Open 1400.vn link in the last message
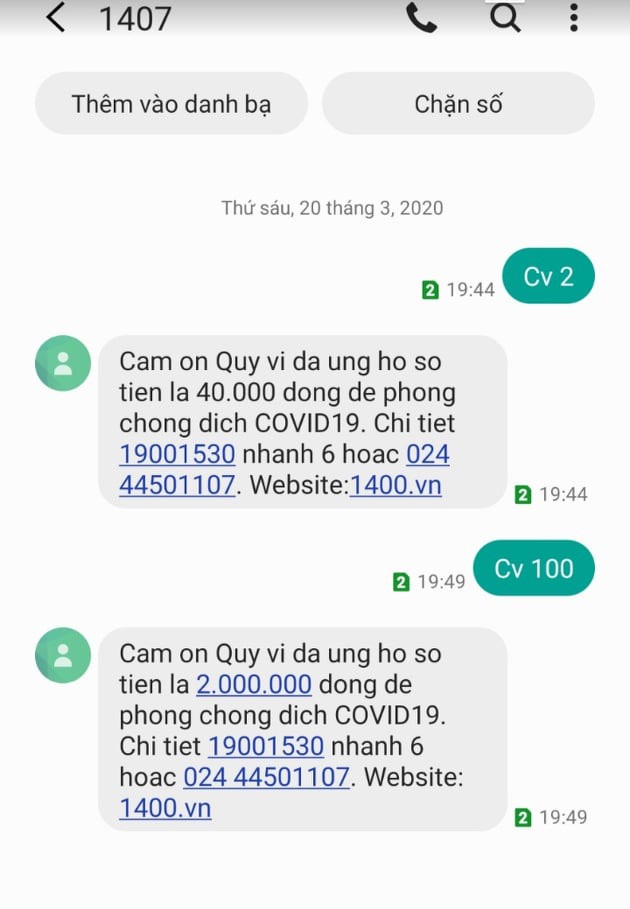This screenshot has width=630, height=909. click(165, 808)
